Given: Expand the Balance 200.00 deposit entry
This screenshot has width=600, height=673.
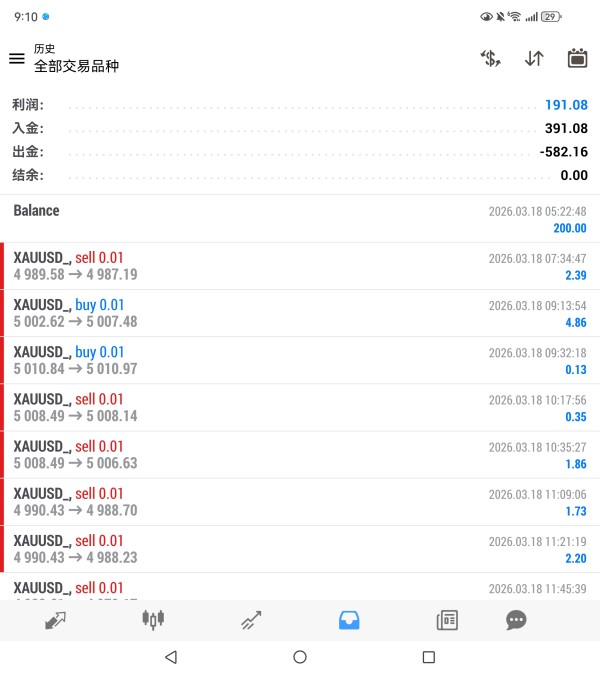Looking at the screenshot, I should 300,218.
